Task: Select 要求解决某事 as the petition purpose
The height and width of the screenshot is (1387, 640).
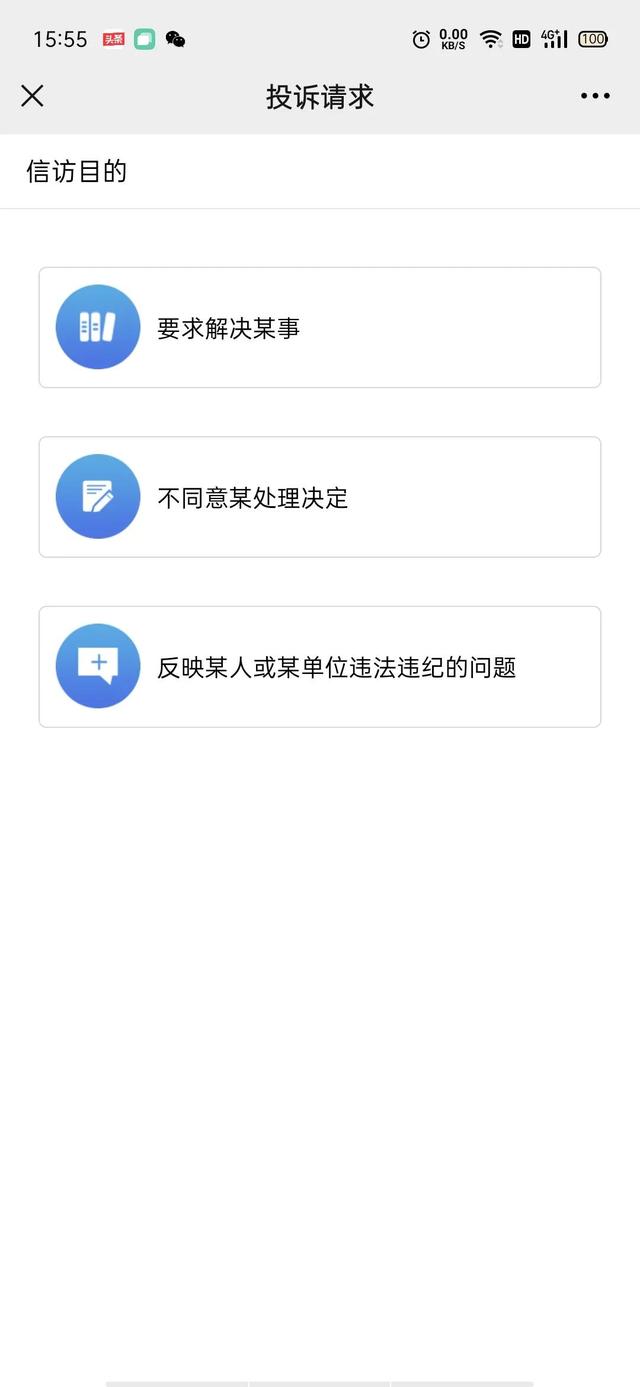Action: click(x=320, y=327)
